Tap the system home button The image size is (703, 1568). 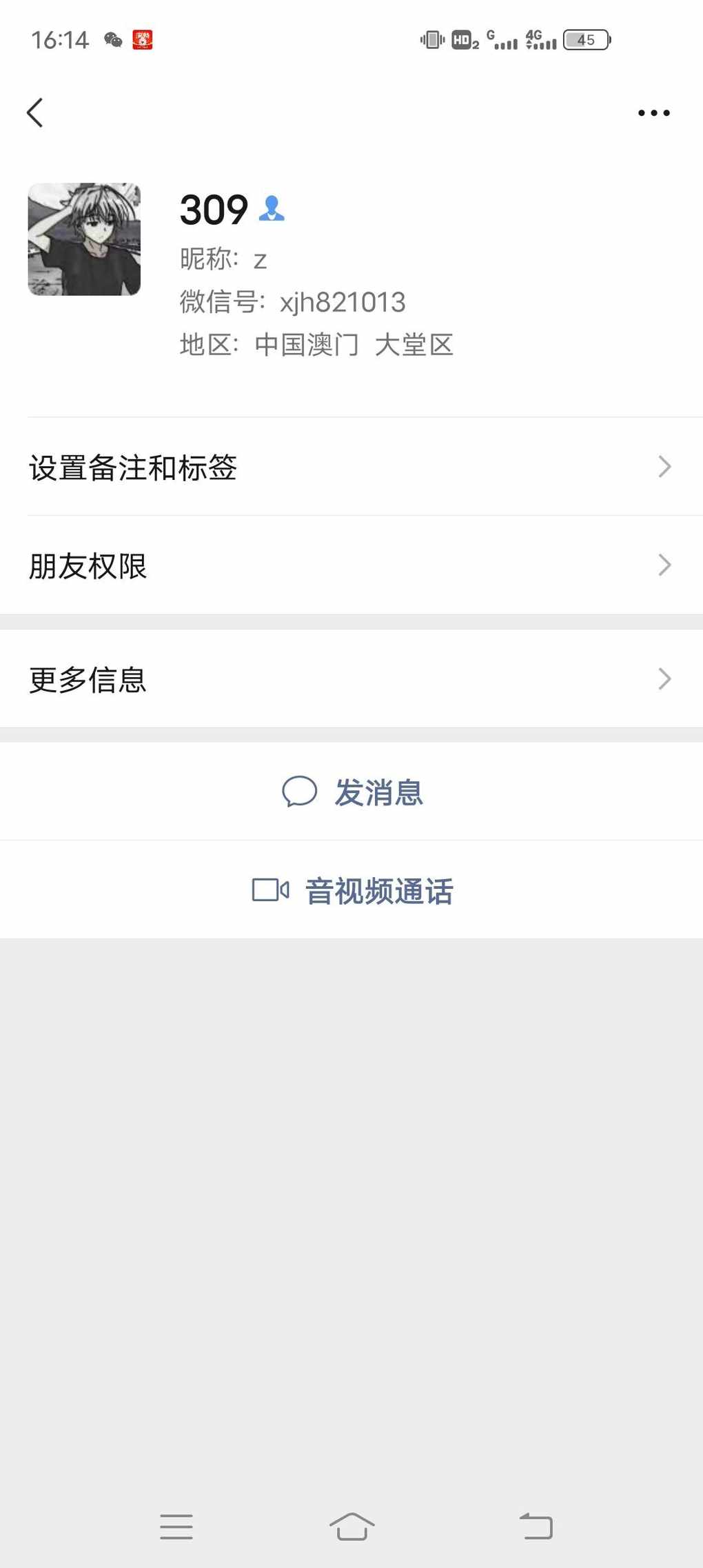click(x=352, y=1527)
